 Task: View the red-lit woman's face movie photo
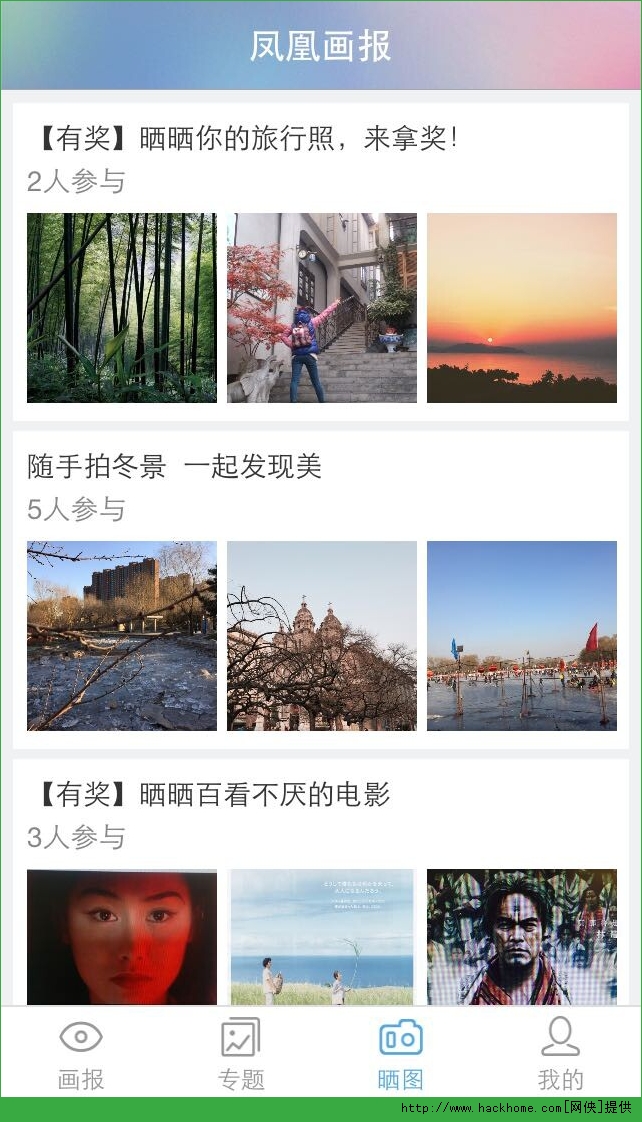pos(122,937)
